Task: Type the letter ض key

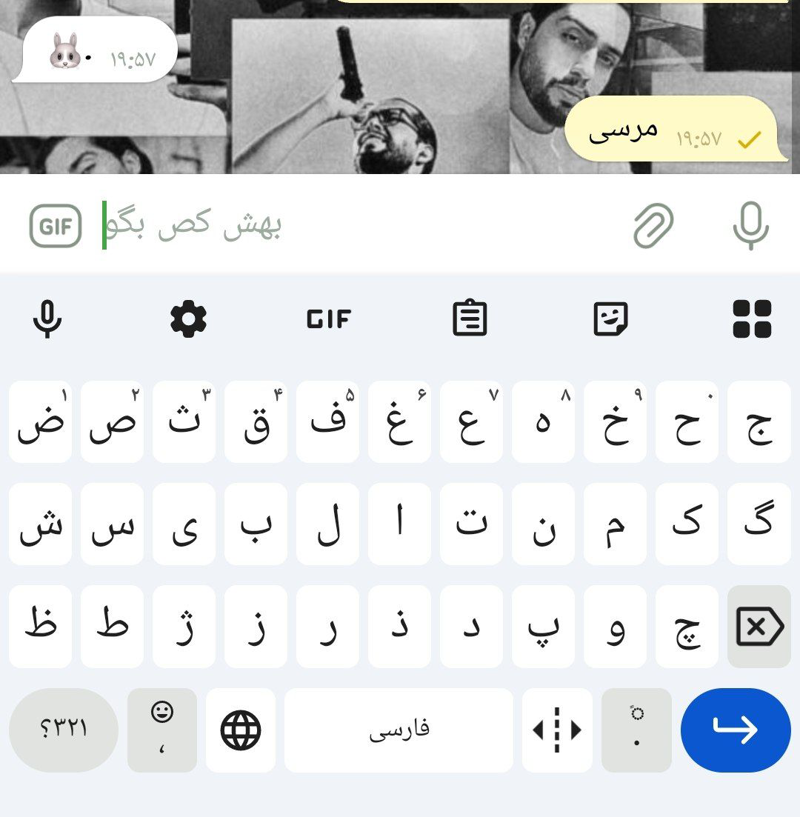Action: 41,422
